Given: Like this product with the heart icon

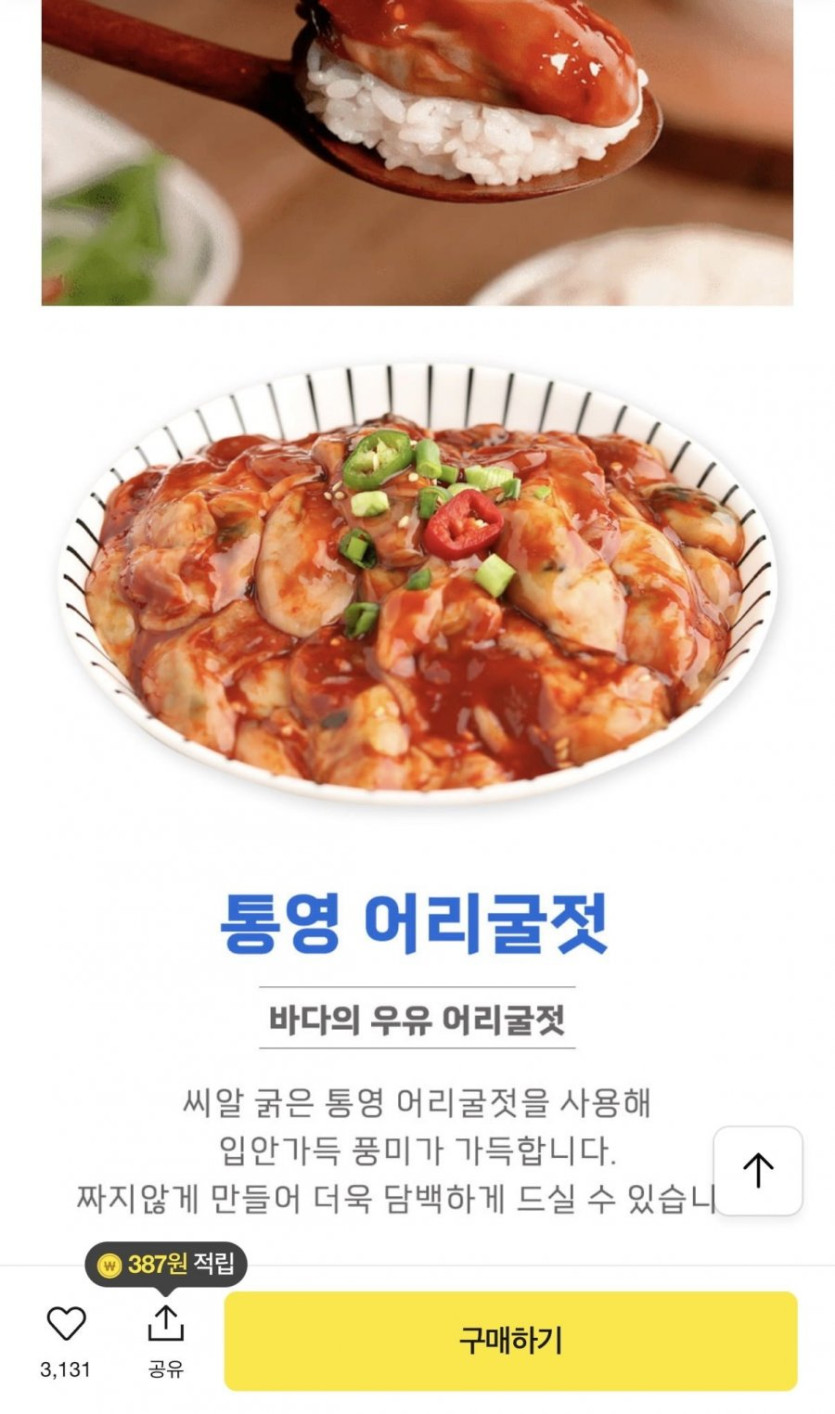Looking at the screenshot, I should [x=66, y=1324].
